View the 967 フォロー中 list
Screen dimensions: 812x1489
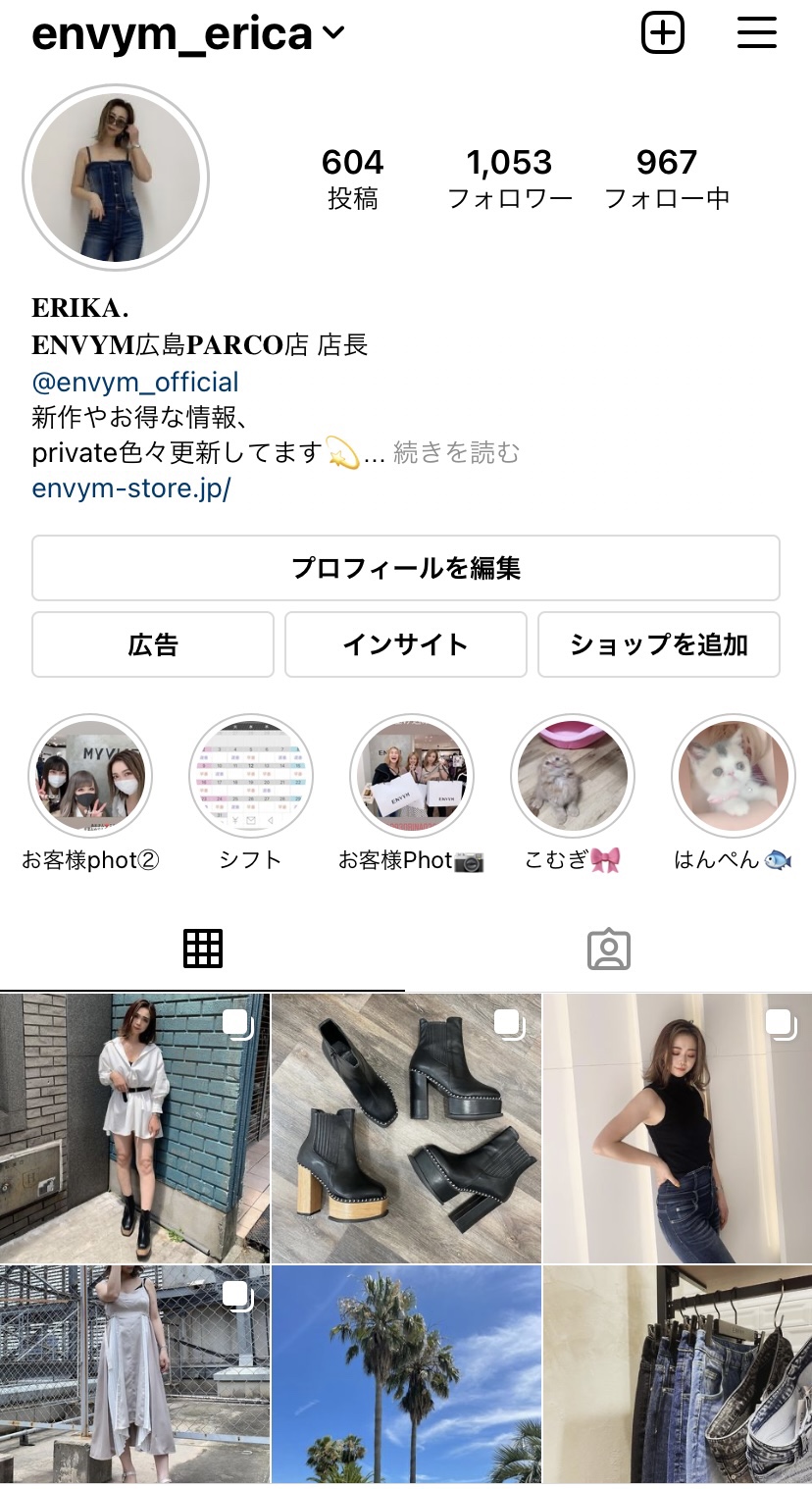(x=667, y=178)
